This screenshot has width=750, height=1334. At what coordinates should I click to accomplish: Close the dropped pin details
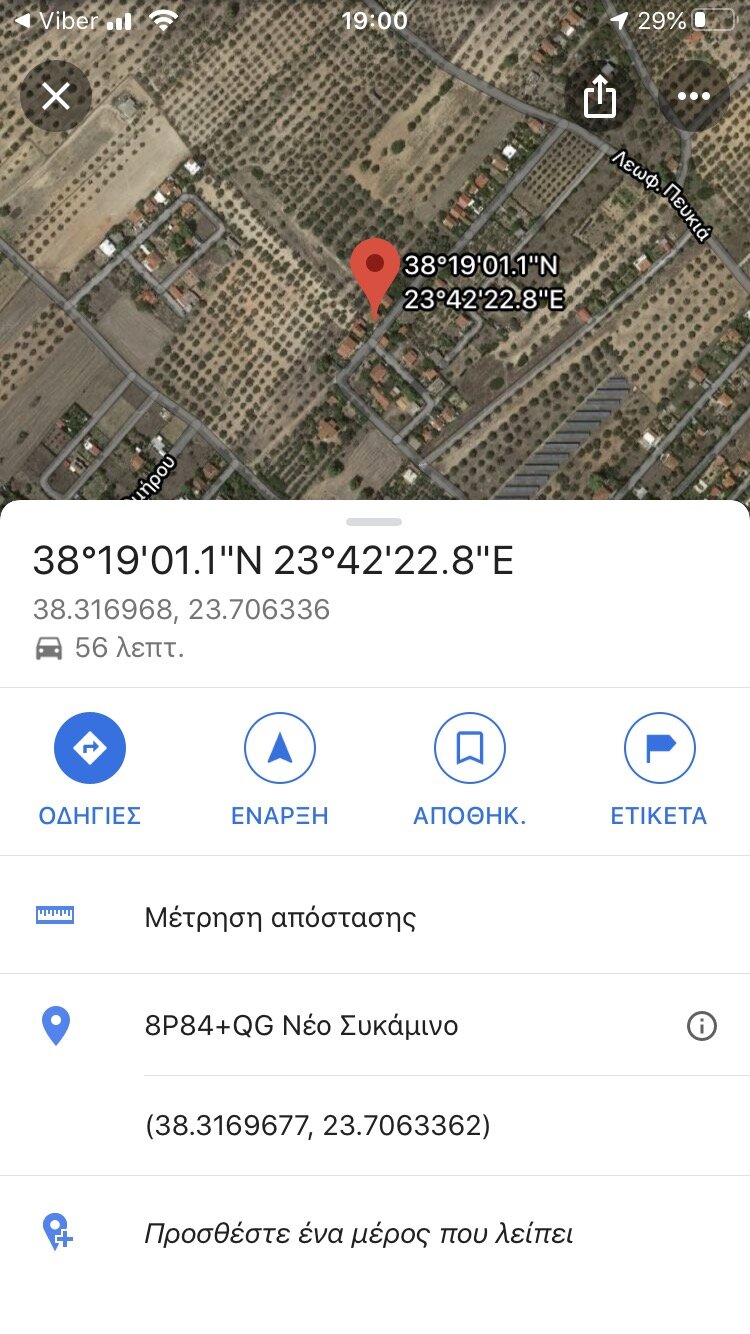56,96
